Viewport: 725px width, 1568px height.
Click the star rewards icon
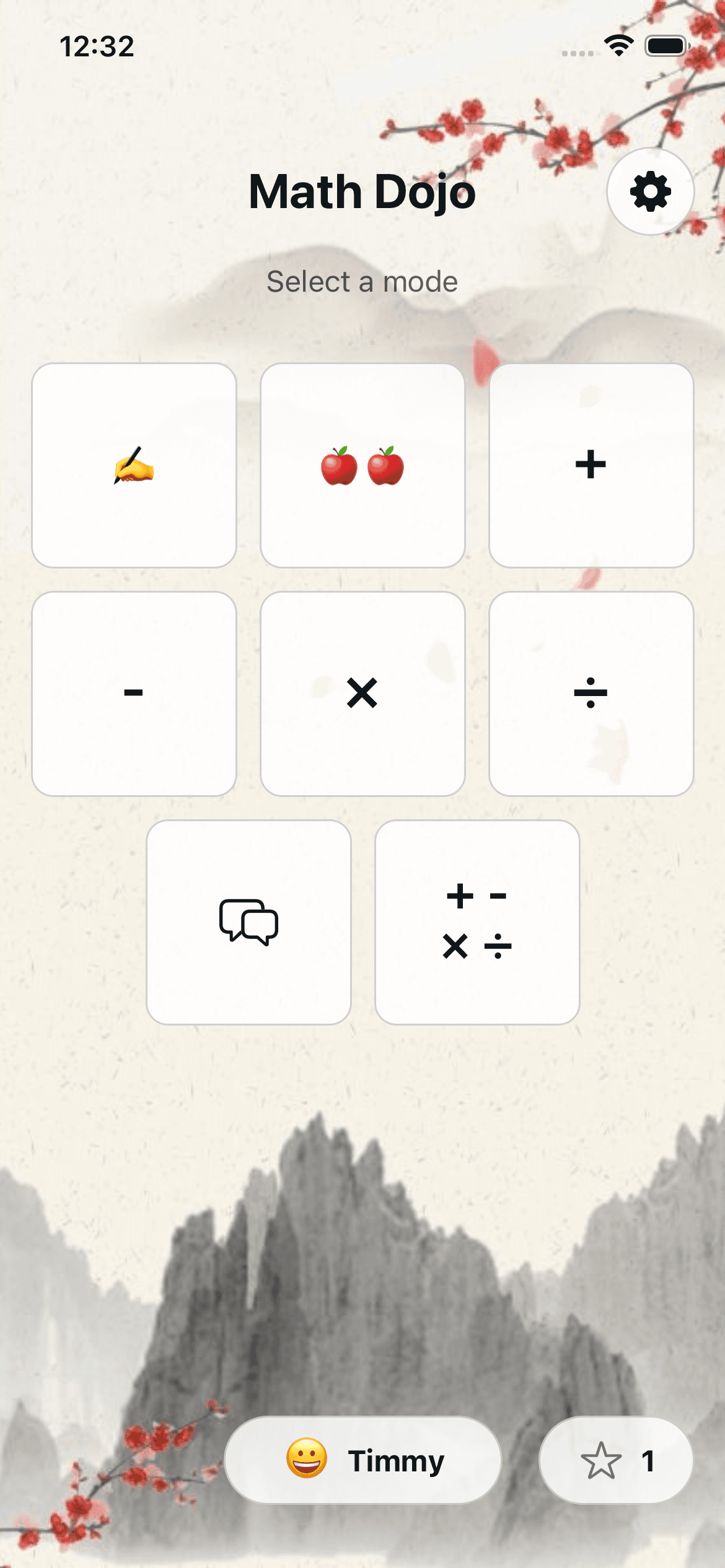tap(602, 1461)
